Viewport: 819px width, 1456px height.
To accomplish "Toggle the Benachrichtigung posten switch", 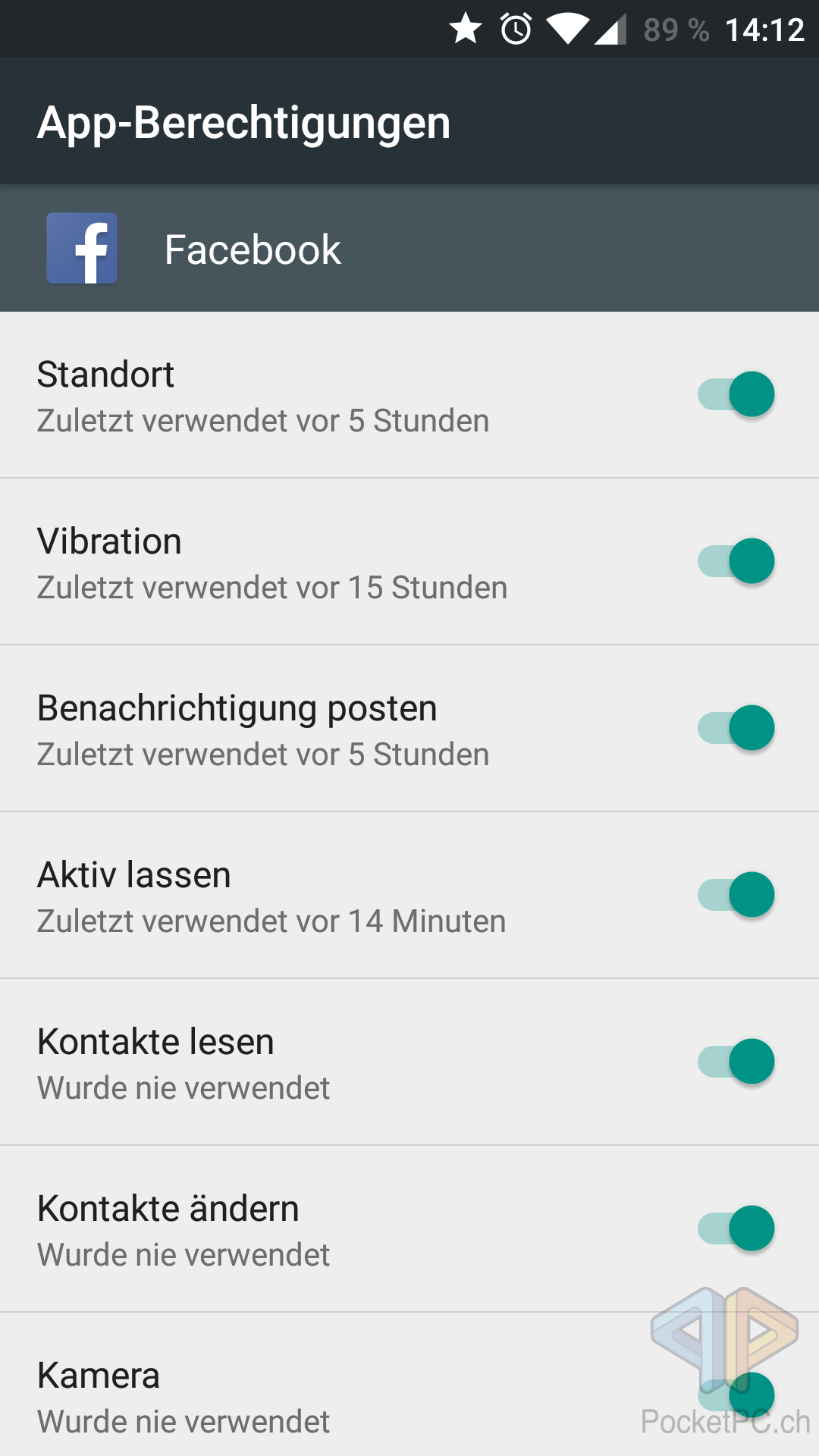I will pyautogui.click(x=736, y=728).
